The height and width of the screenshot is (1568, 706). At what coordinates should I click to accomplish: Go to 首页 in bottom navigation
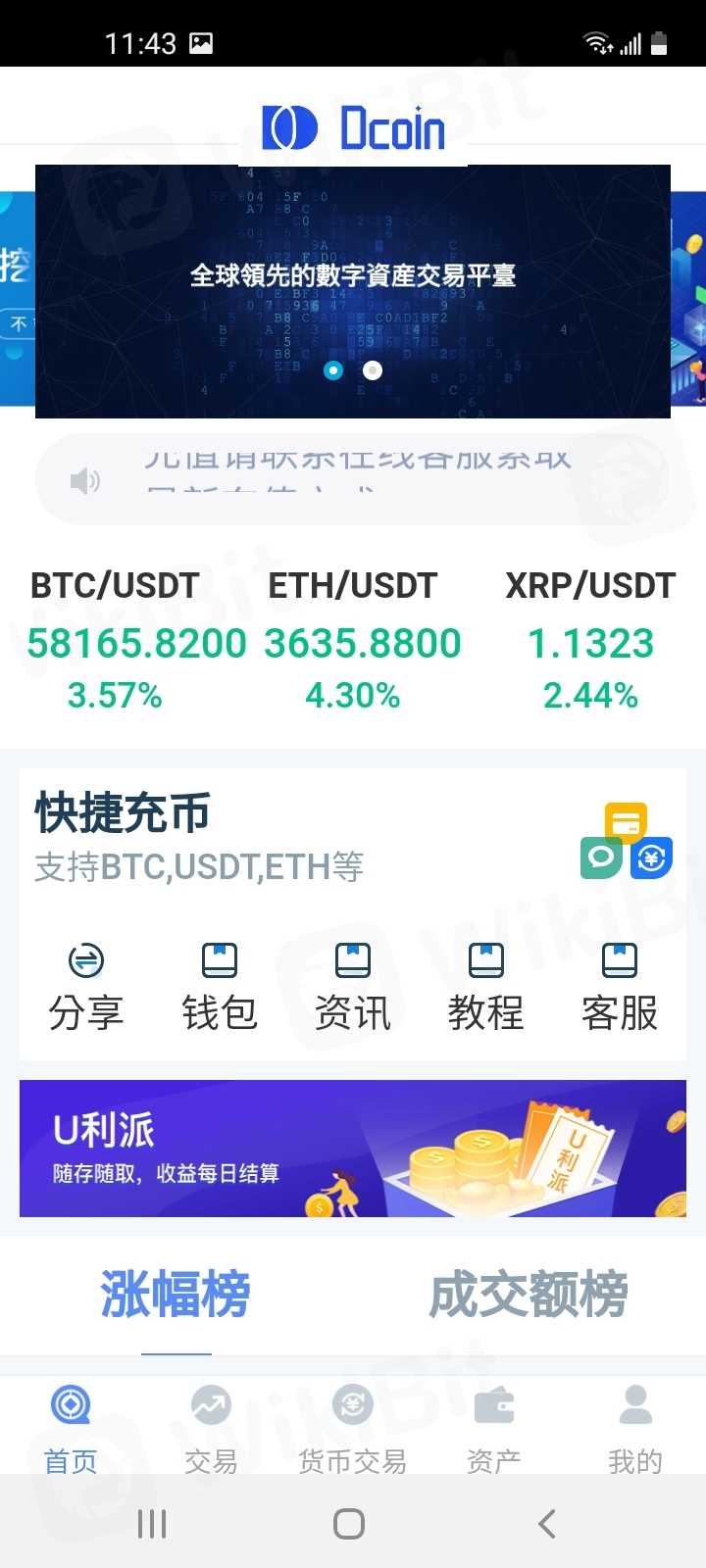click(x=71, y=1429)
